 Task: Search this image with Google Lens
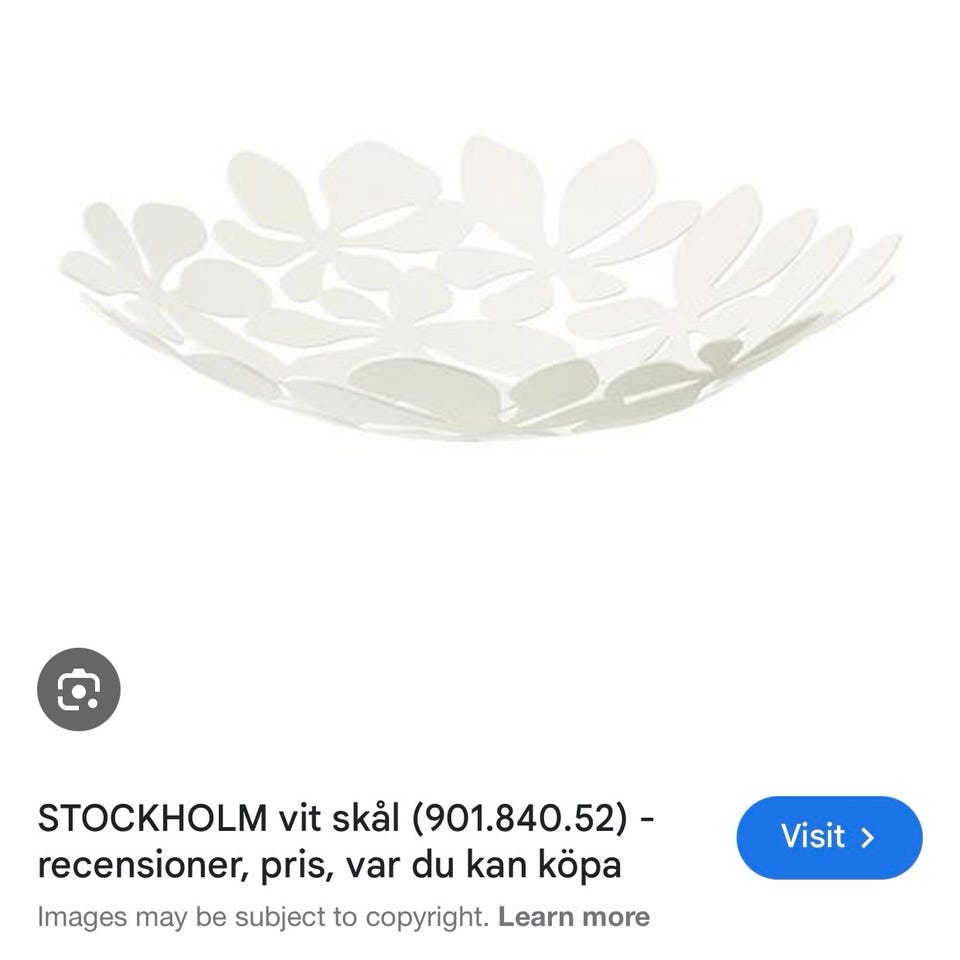coord(79,689)
